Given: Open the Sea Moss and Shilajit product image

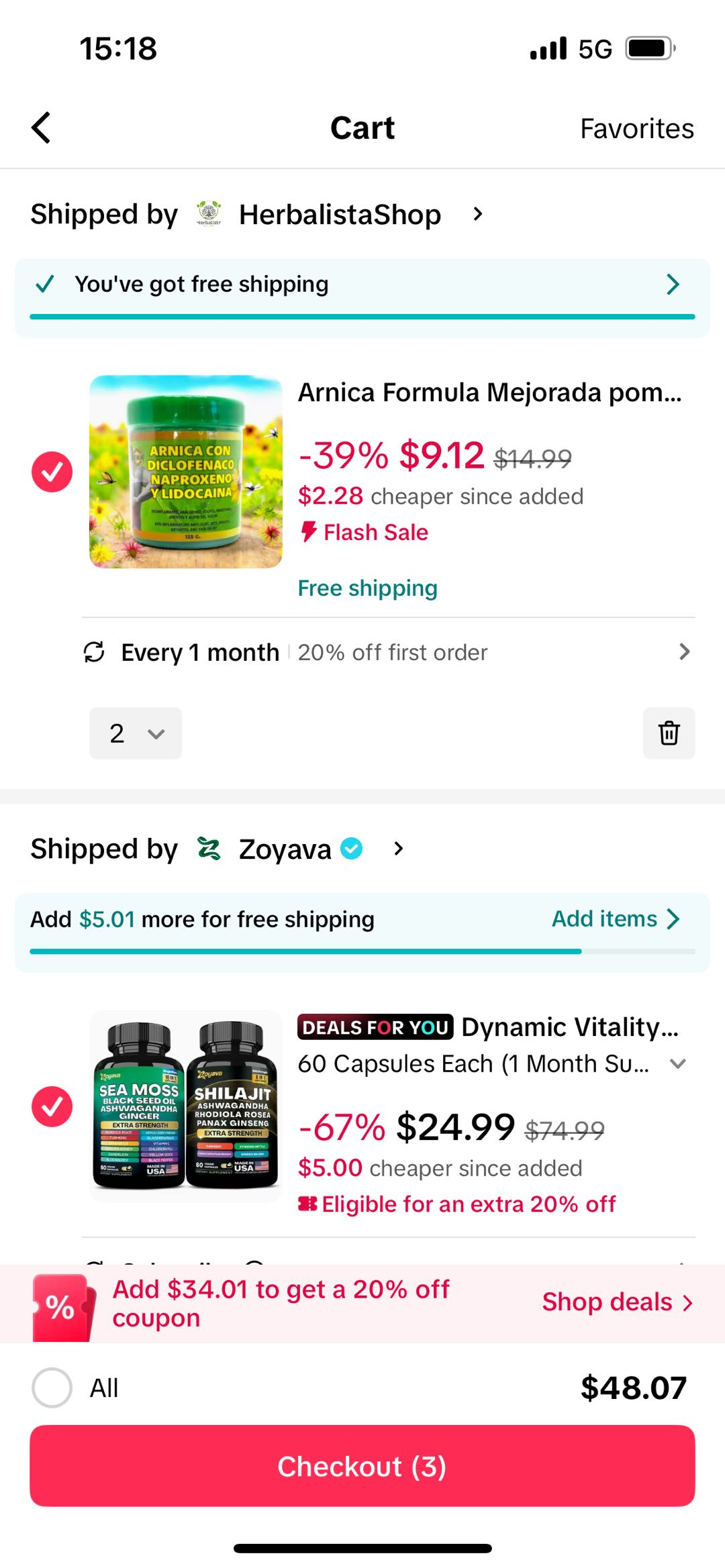Looking at the screenshot, I should [186, 1106].
